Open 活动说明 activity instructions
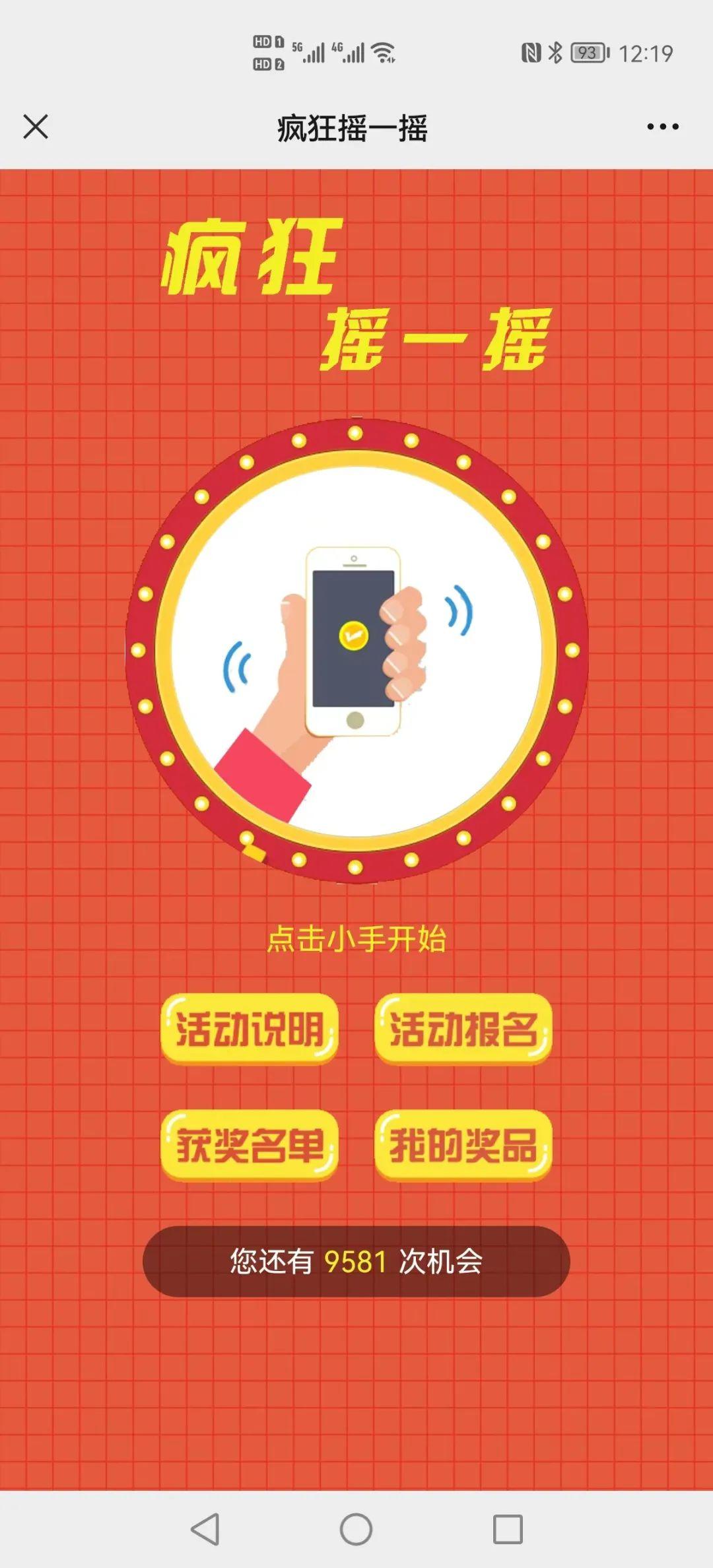713x1568 pixels. pyautogui.click(x=250, y=1029)
